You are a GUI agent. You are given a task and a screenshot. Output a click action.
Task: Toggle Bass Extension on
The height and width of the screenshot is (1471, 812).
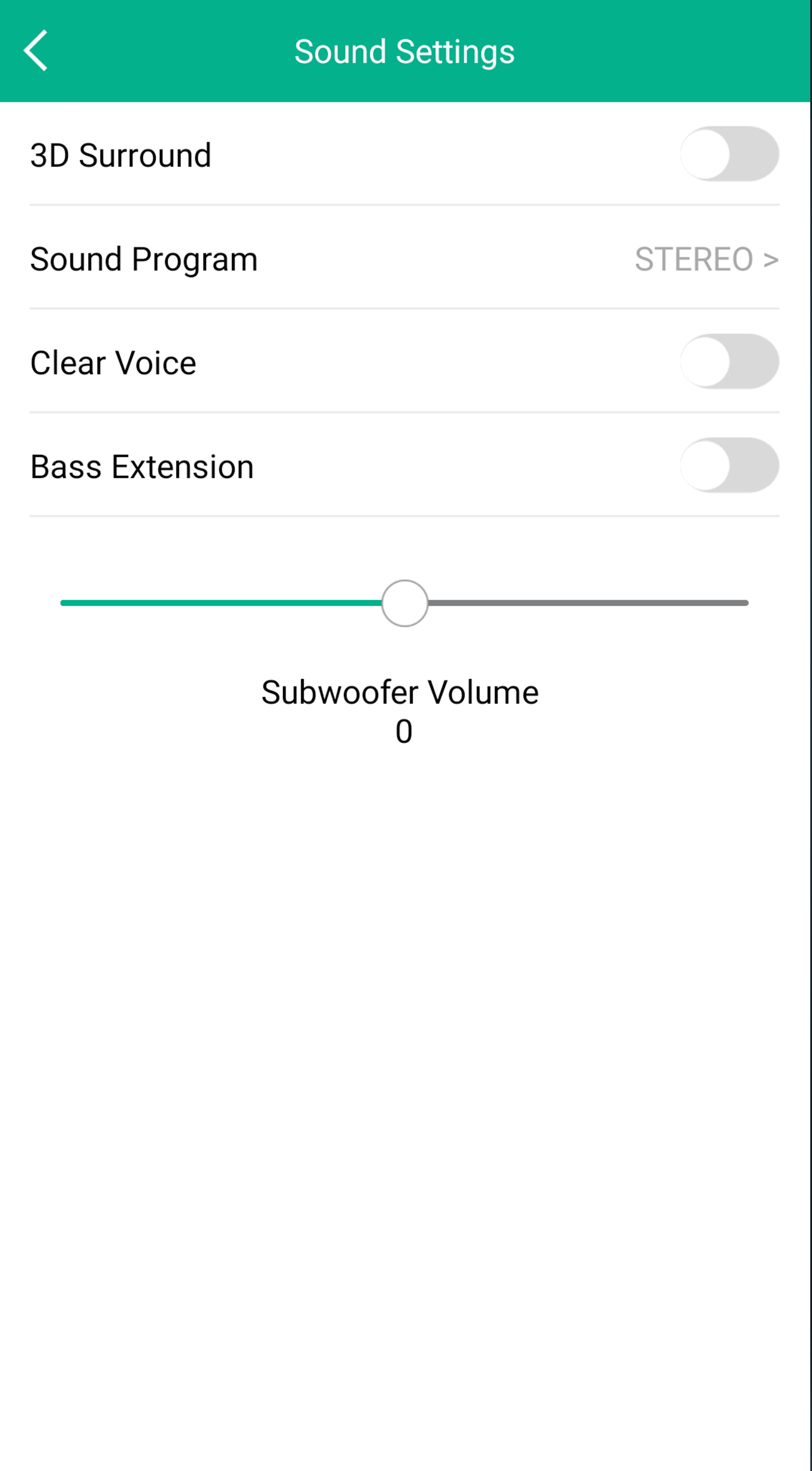pos(729,465)
